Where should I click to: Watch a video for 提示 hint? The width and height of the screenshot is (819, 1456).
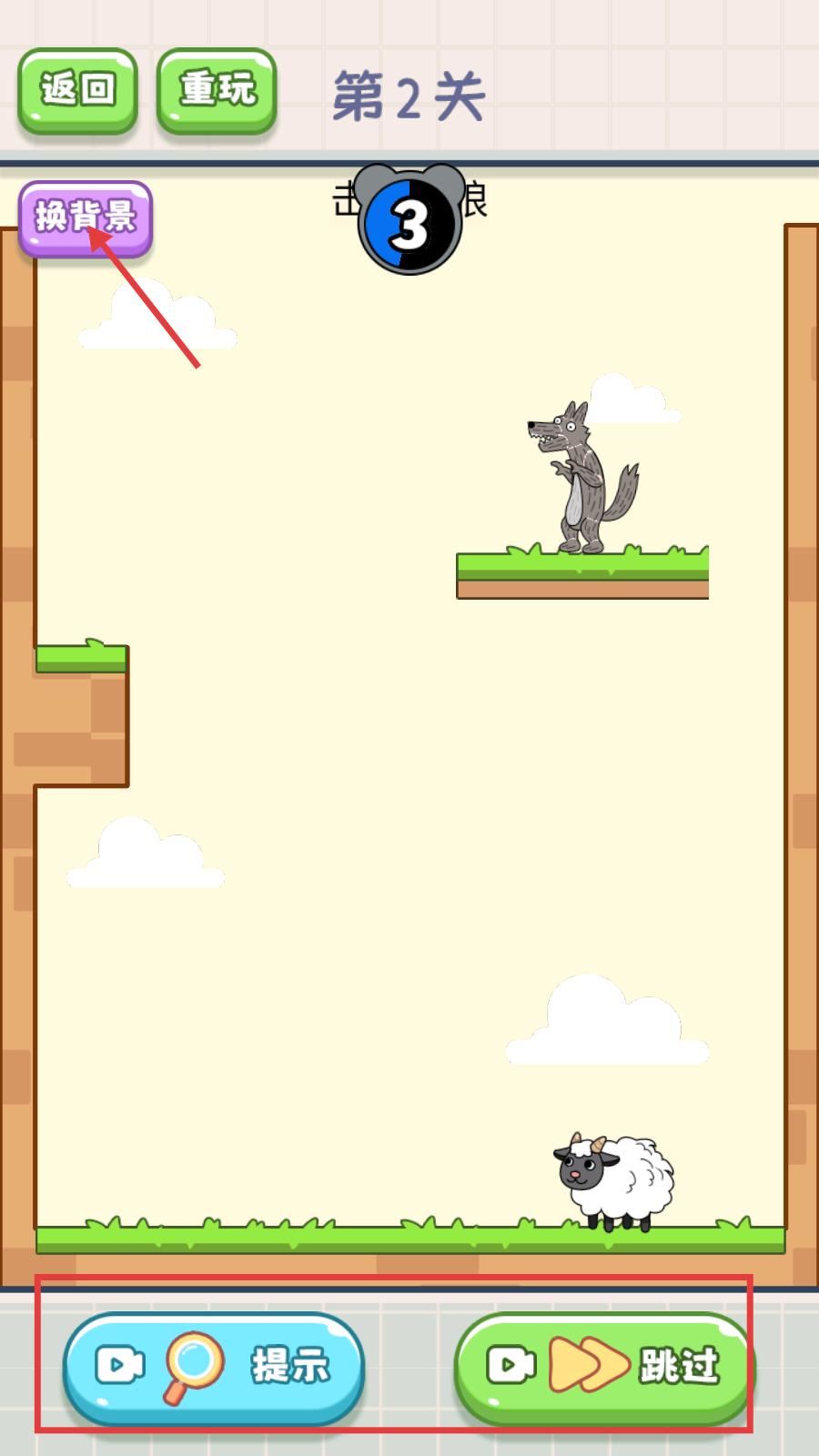coord(214,1369)
